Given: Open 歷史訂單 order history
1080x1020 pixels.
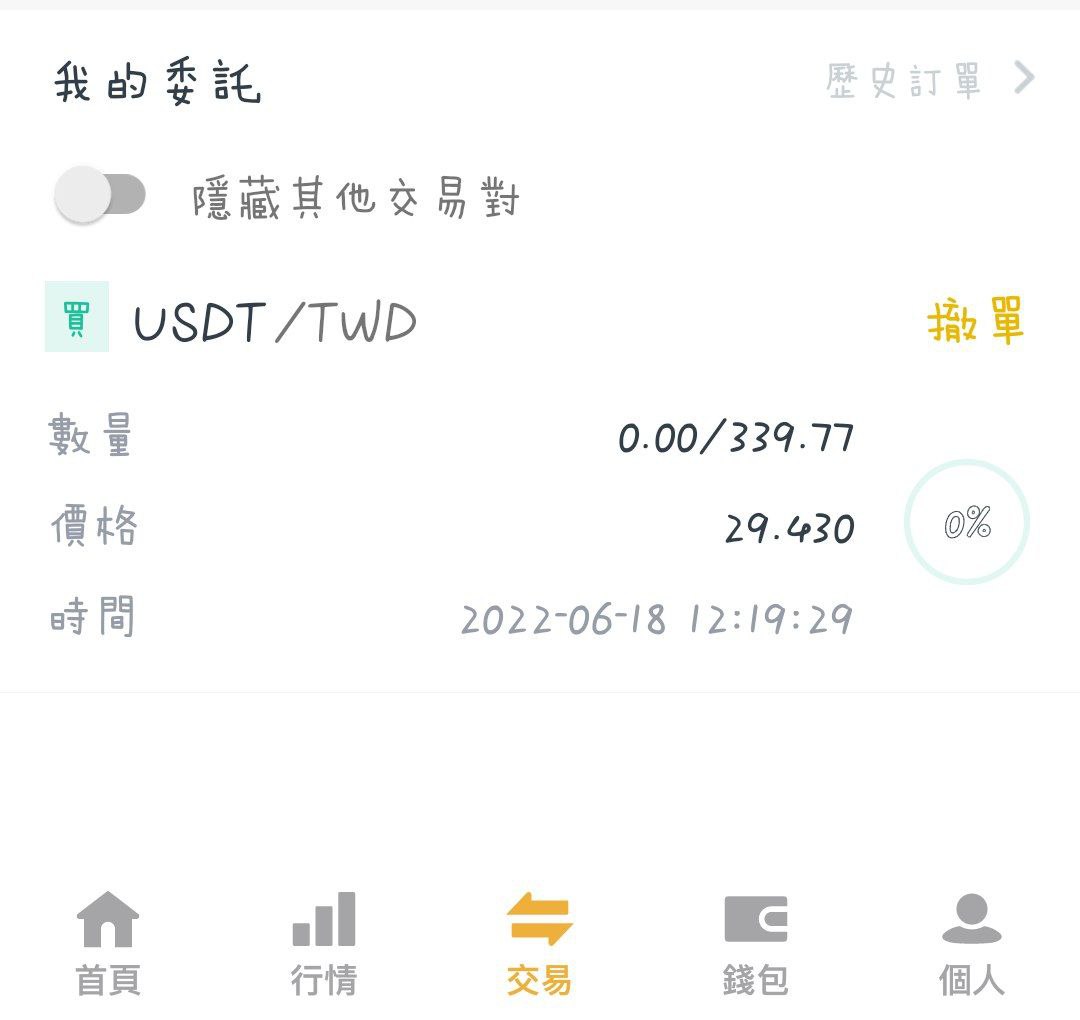Looking at the screenshot, I should click(928, 80).
